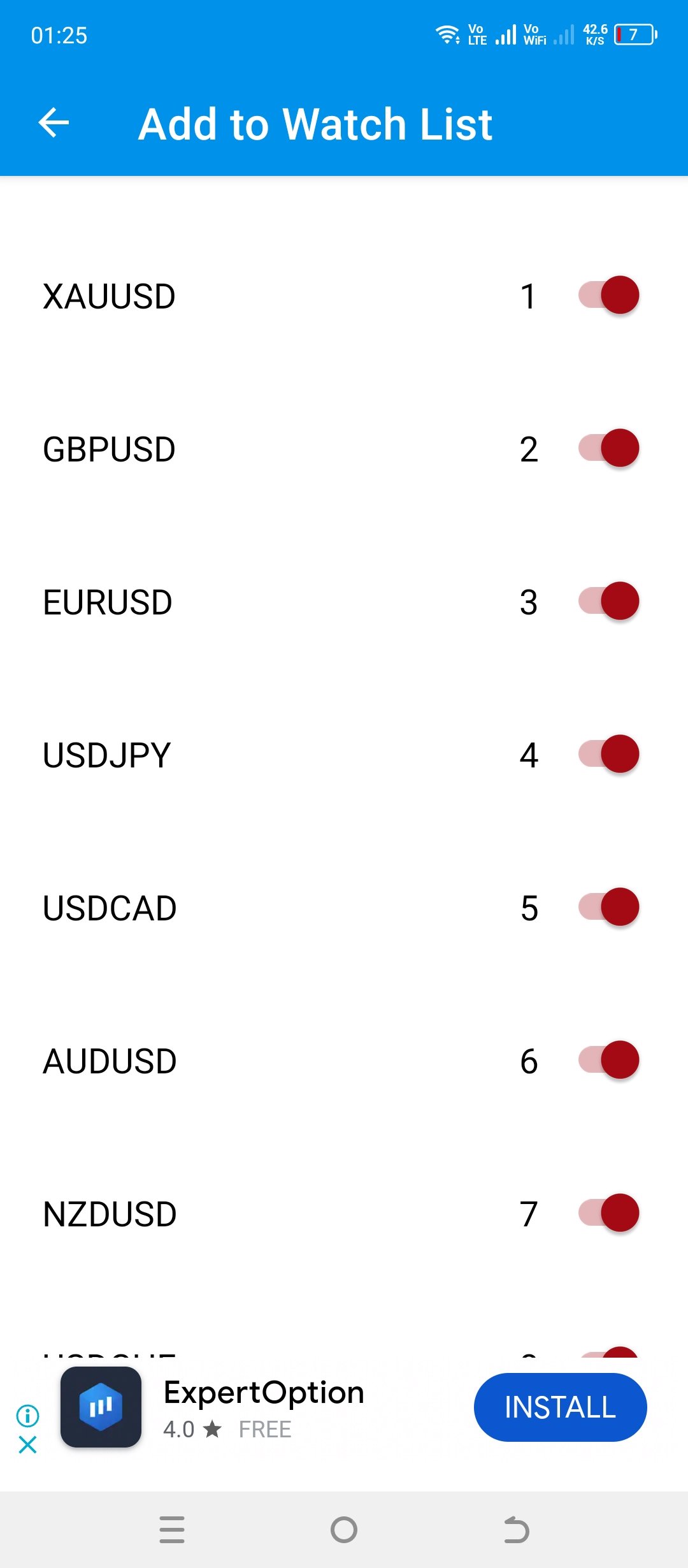Open ad info icon on the banner
688x1568 pixels.
pos(28,1416)
